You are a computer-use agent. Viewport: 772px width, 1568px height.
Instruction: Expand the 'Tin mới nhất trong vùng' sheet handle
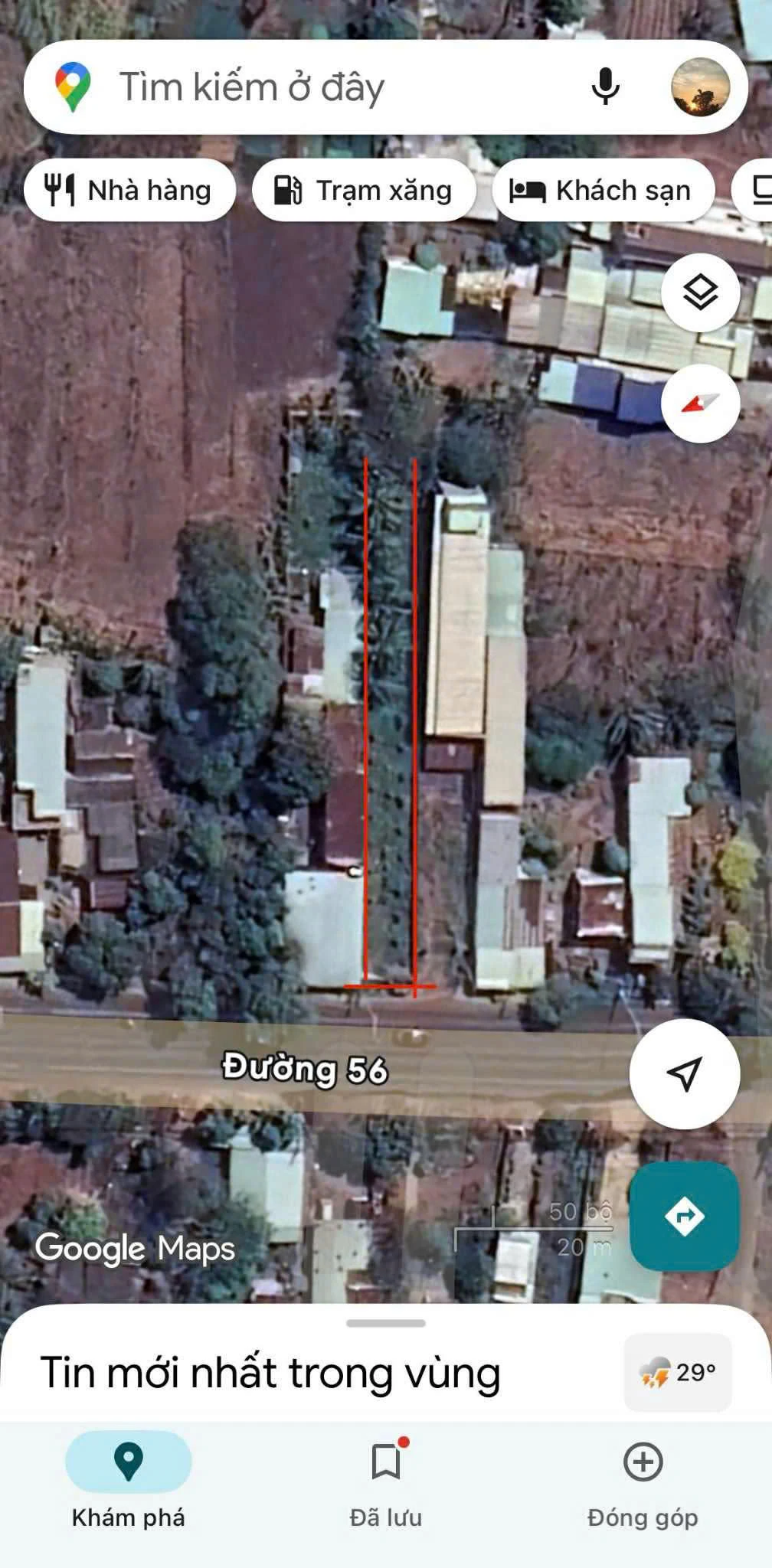tap(386, 1323)
